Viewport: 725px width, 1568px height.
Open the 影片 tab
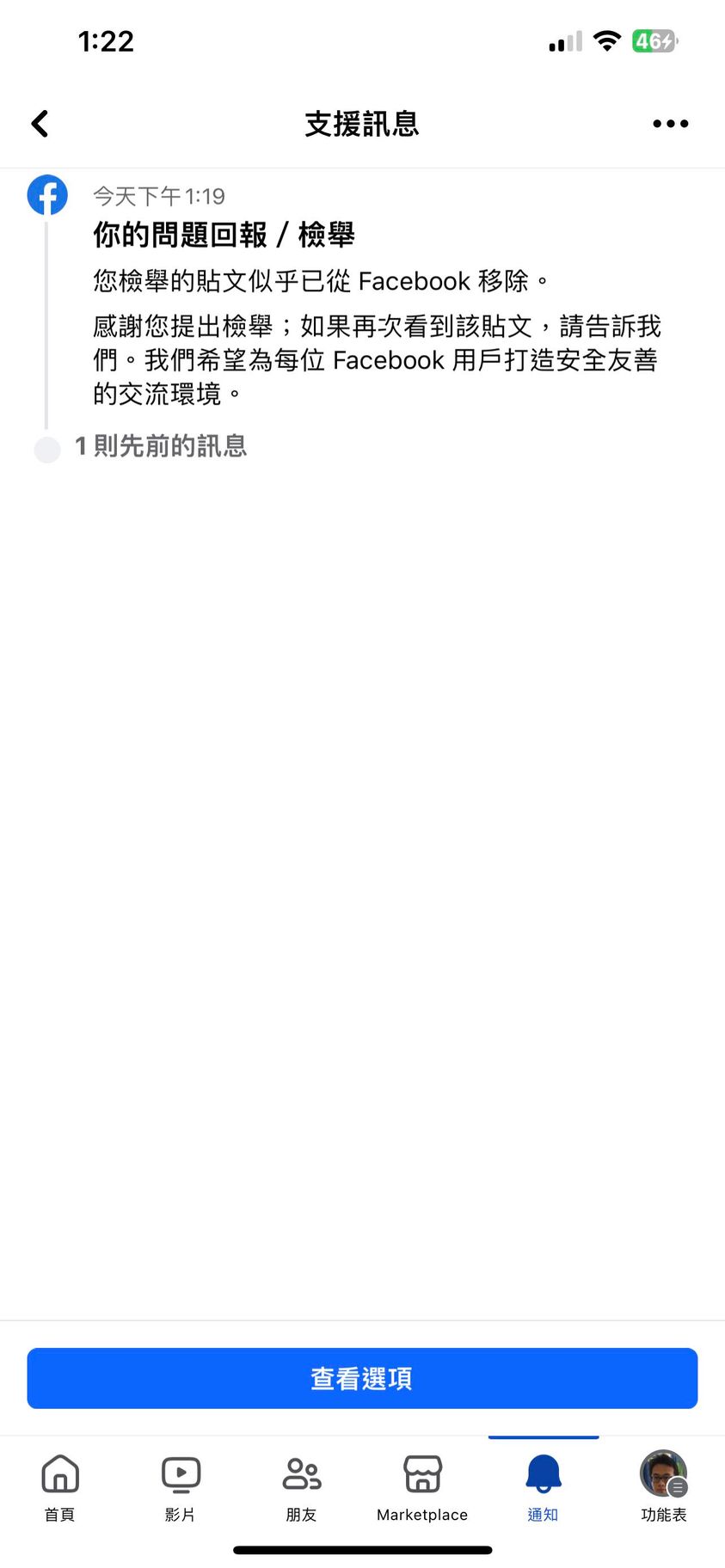coord(181,1487)
